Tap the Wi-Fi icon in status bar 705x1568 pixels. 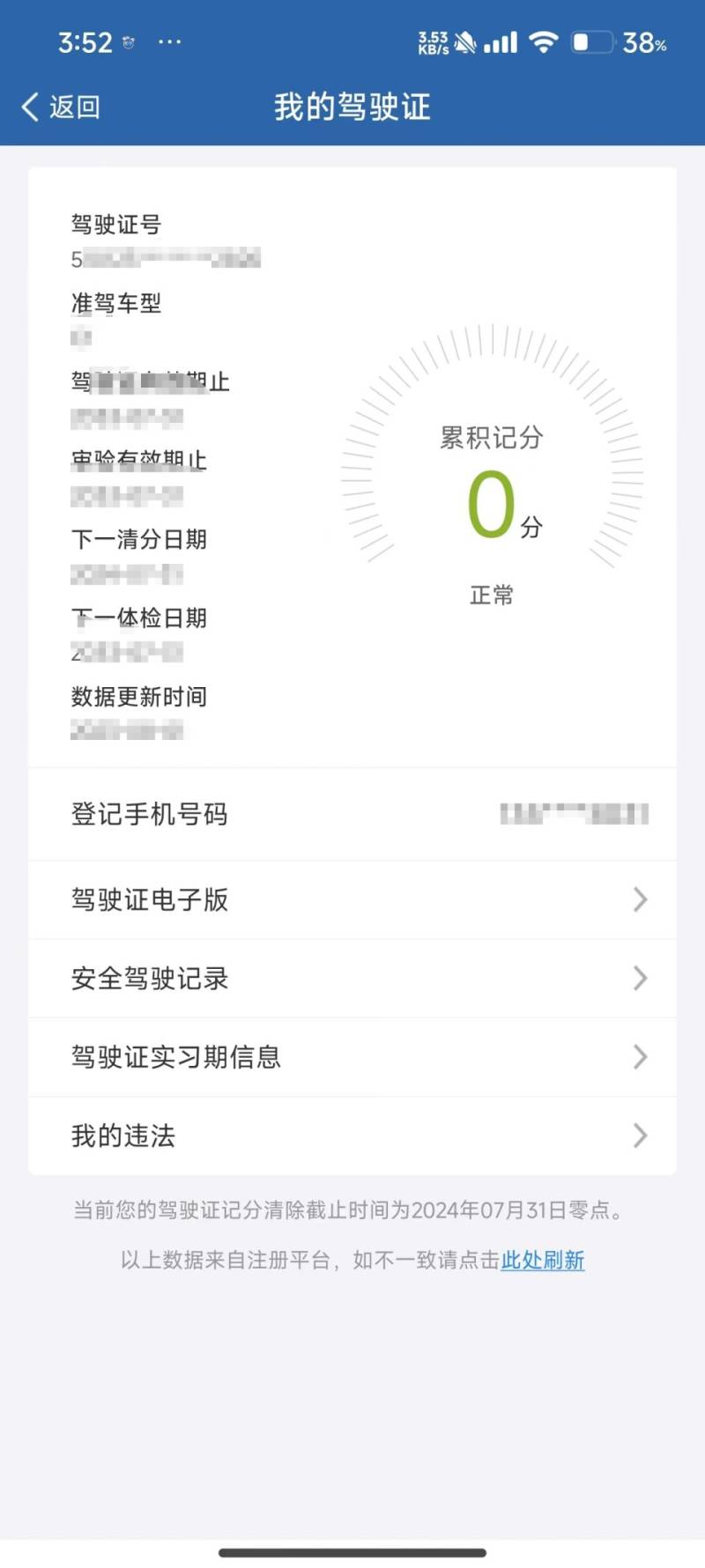[x=544, y=41]
